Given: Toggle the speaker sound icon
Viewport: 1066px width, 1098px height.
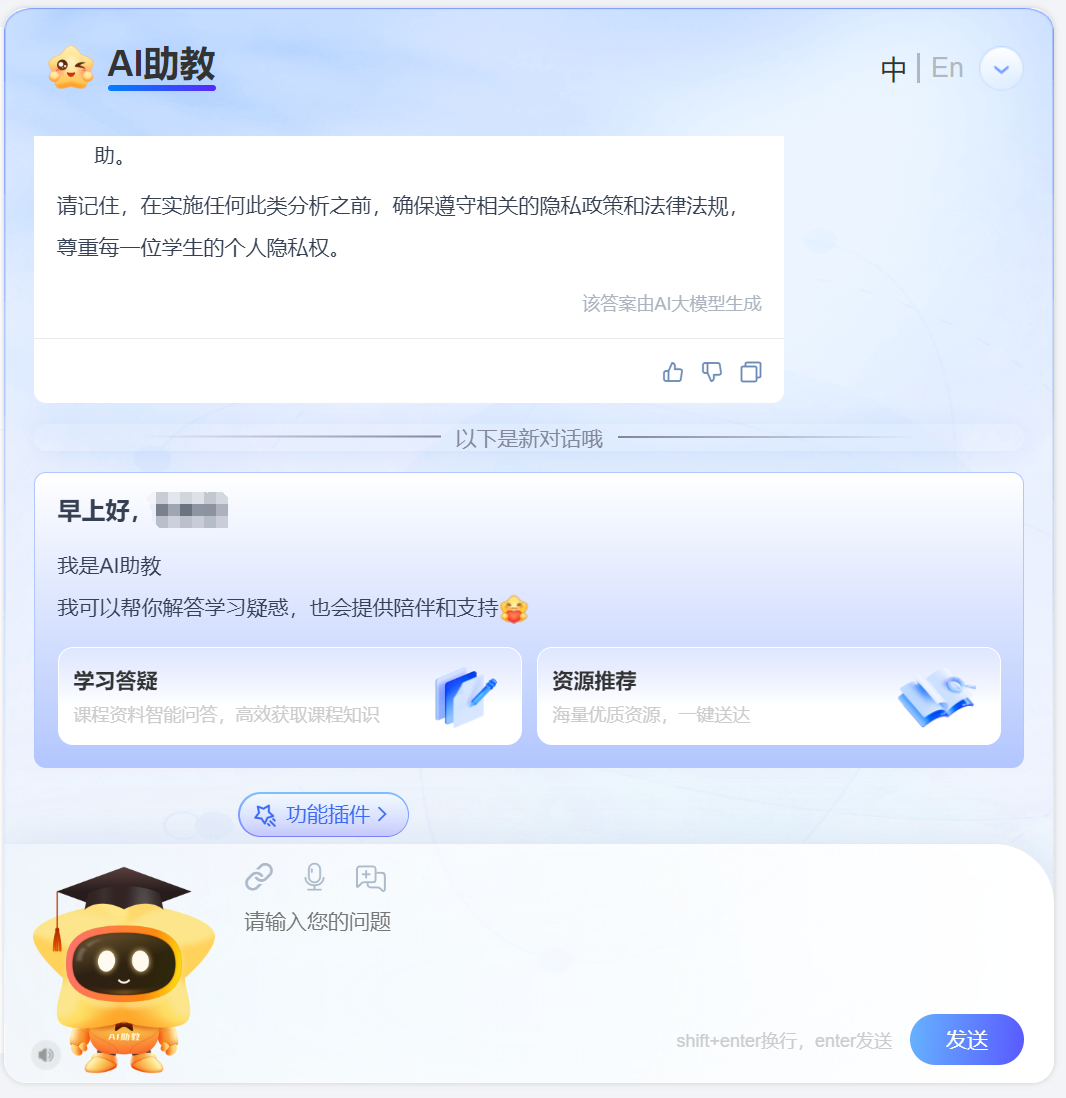Looking at the screenshot, I should point(46,1054).
